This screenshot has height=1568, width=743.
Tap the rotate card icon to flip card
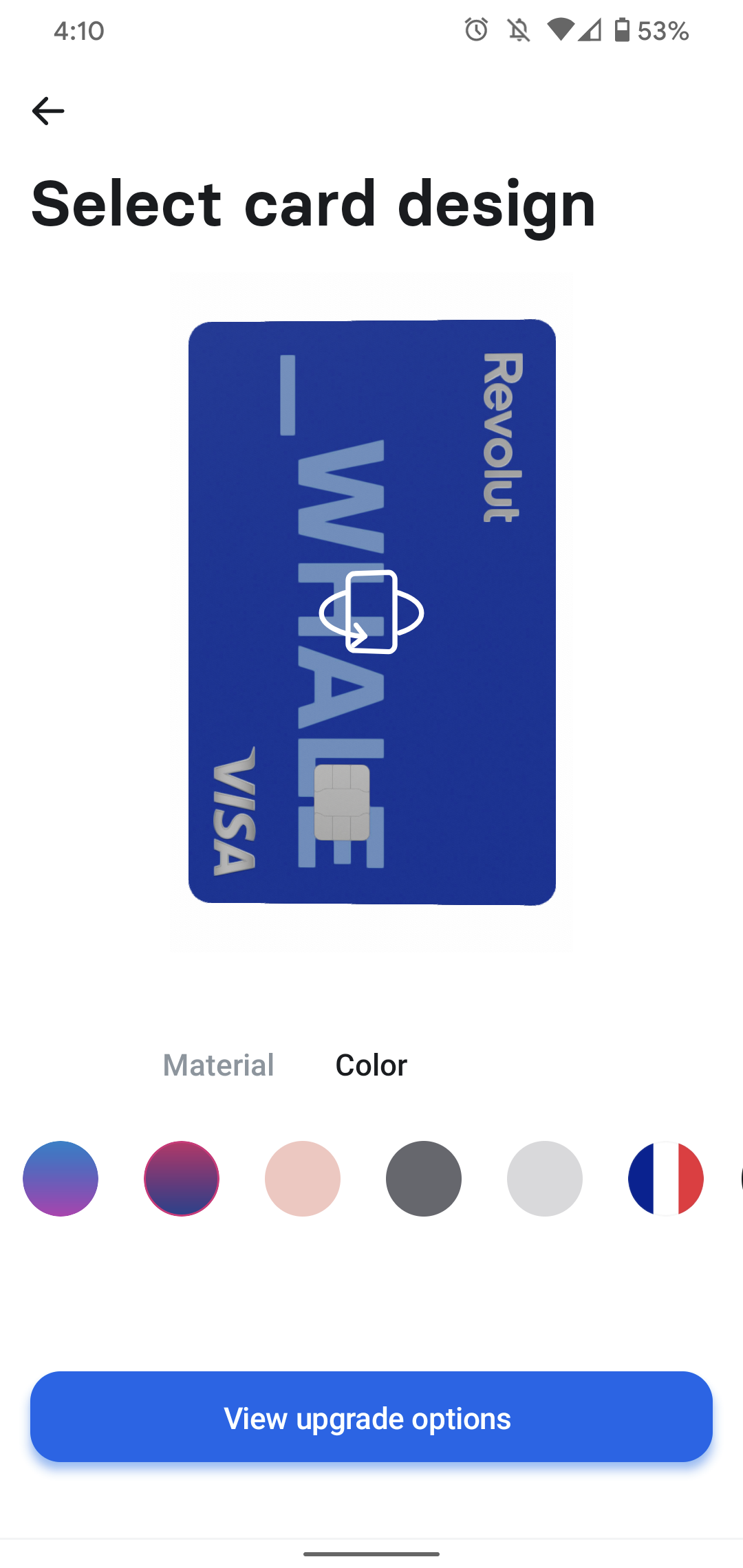click(x=371, y=612)
